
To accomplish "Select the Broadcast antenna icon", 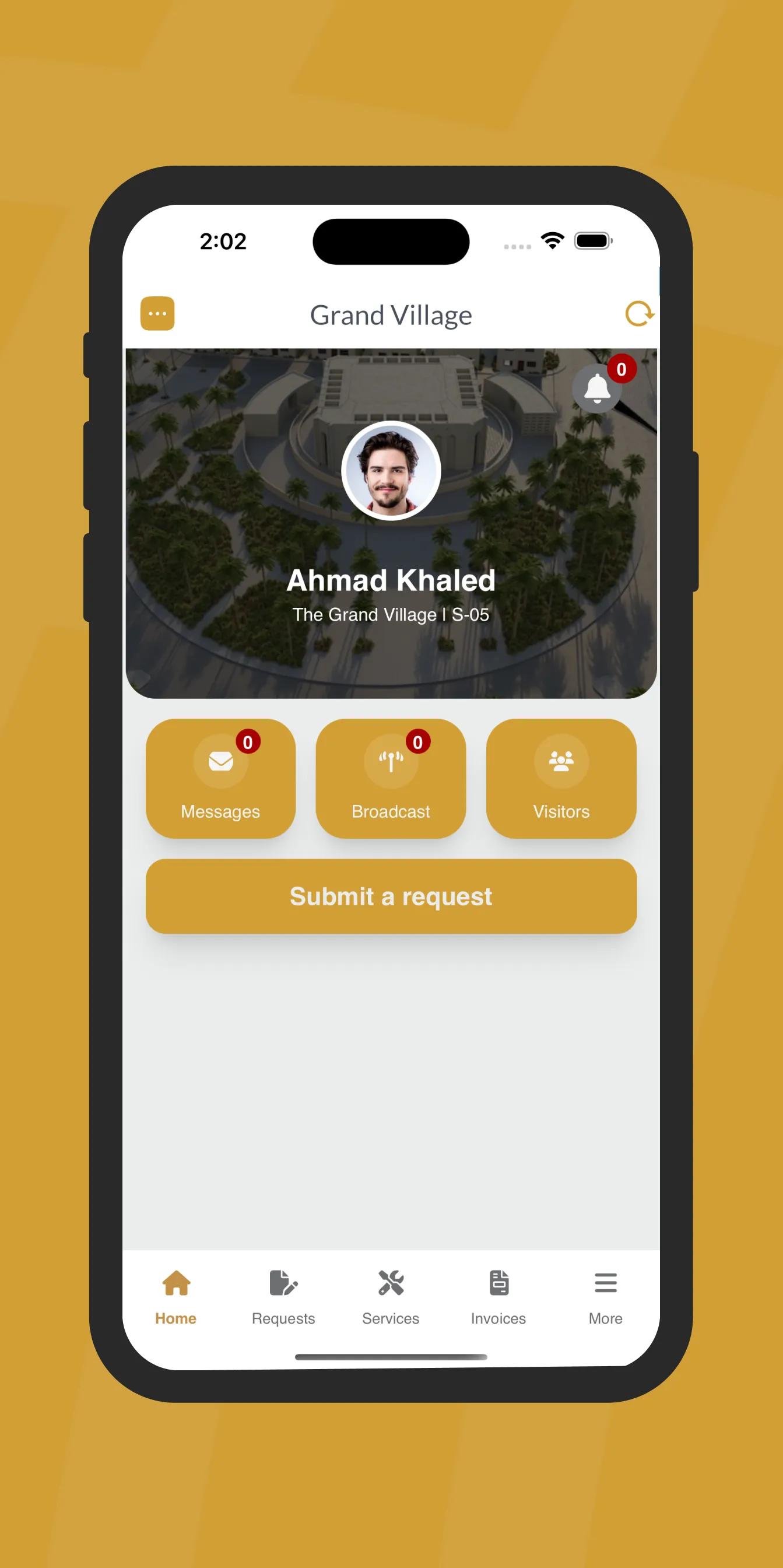I will click(391, 761).
